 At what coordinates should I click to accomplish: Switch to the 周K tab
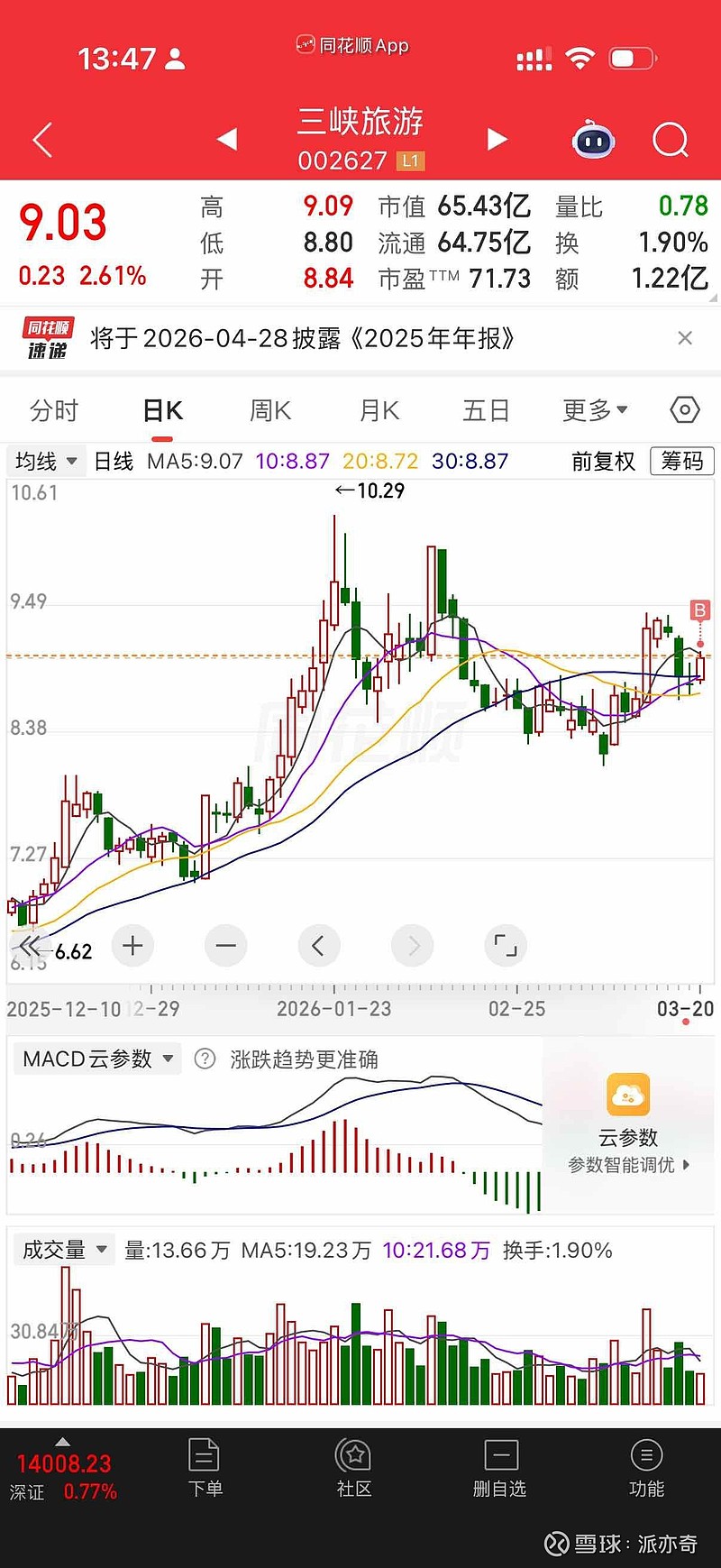click(270, 411)
